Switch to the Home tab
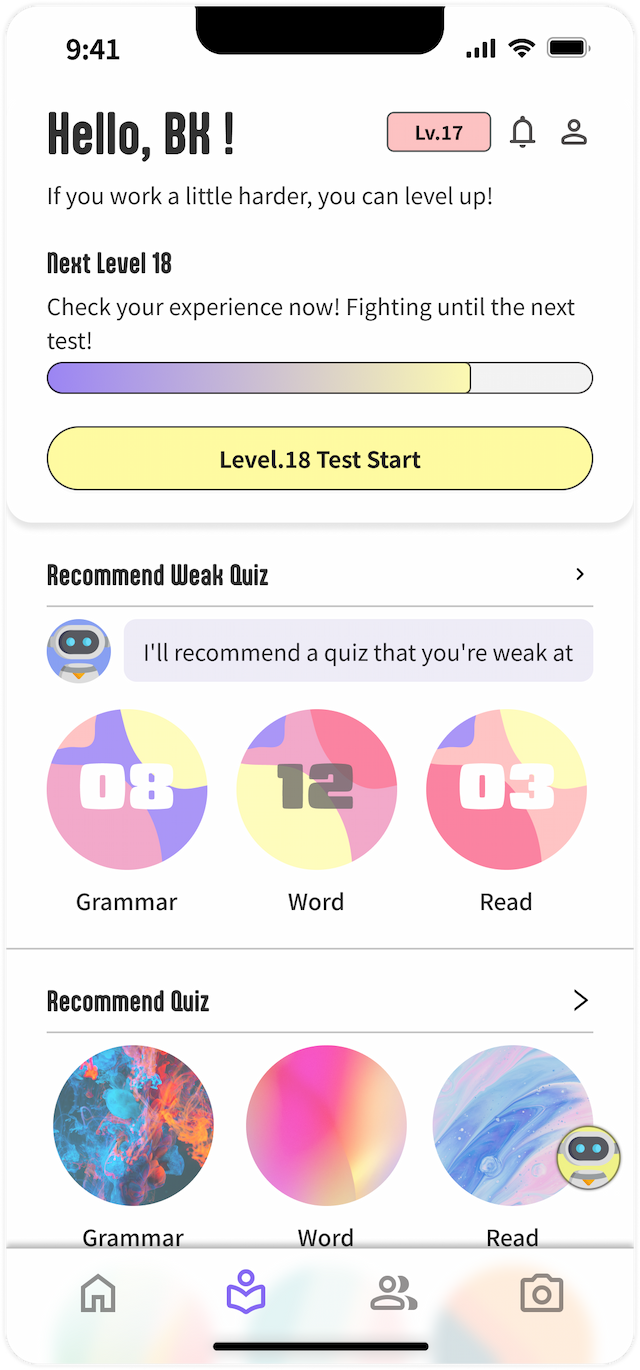This screenshot has width=640, height=1370. tap(98, 1294)
